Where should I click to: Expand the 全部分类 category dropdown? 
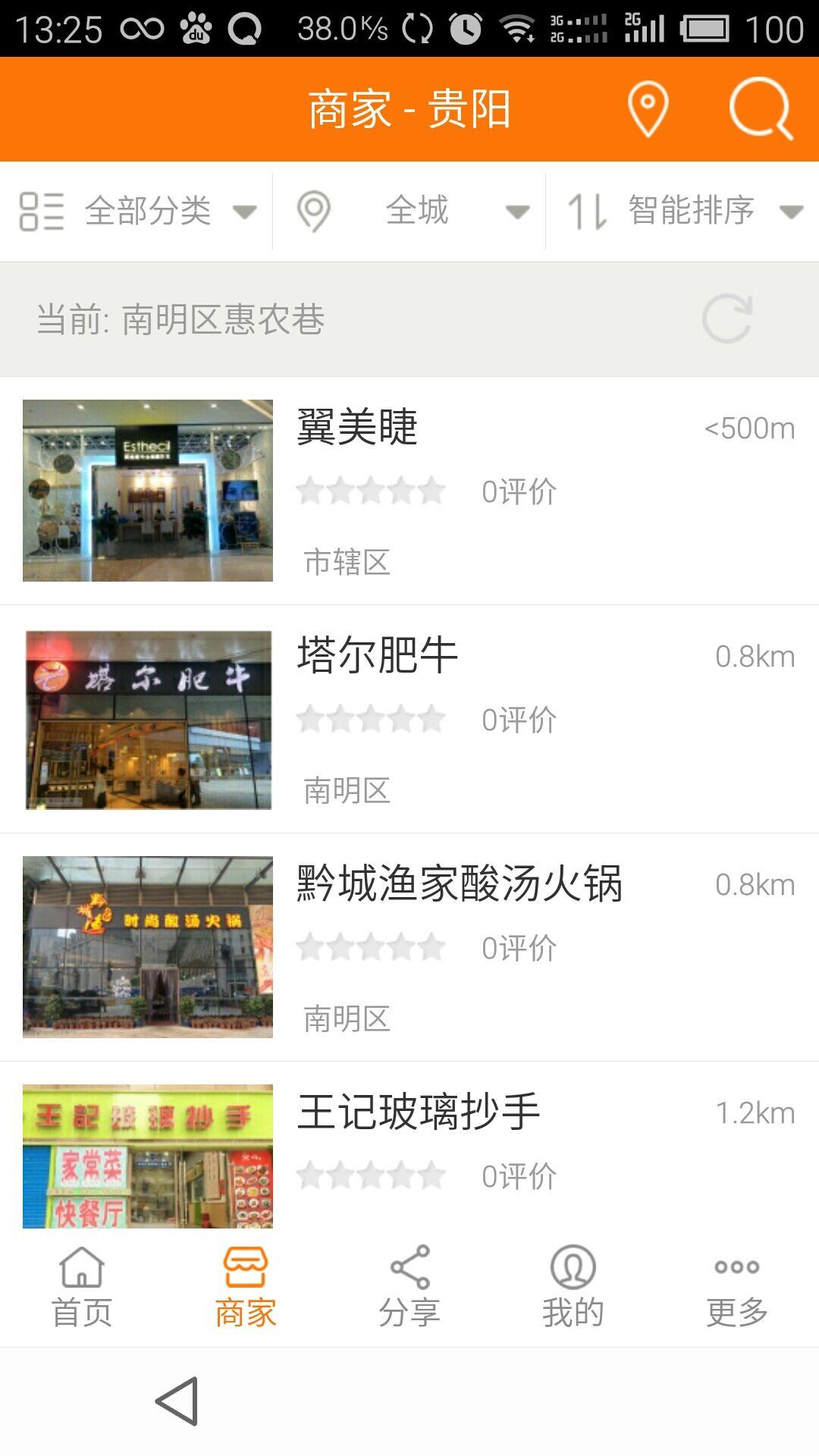pos(138,211)
